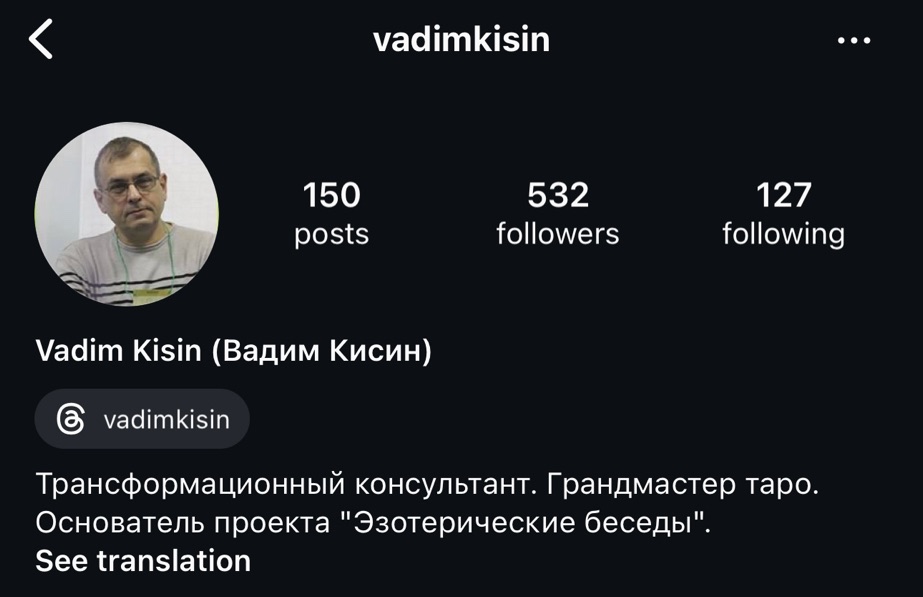Open the list of 532 followers

558,213
